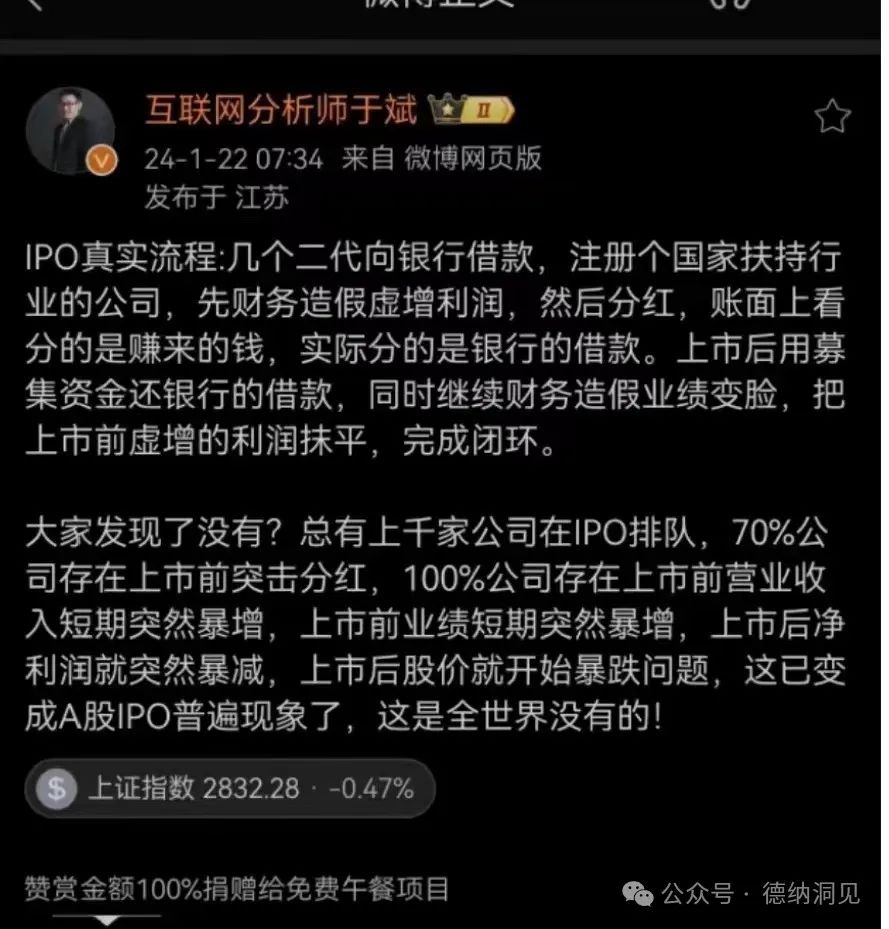Screen dimensions: 889x929
Task: Open the 互联网分析师于斌 username link
Action: click(x=281, y=109)
